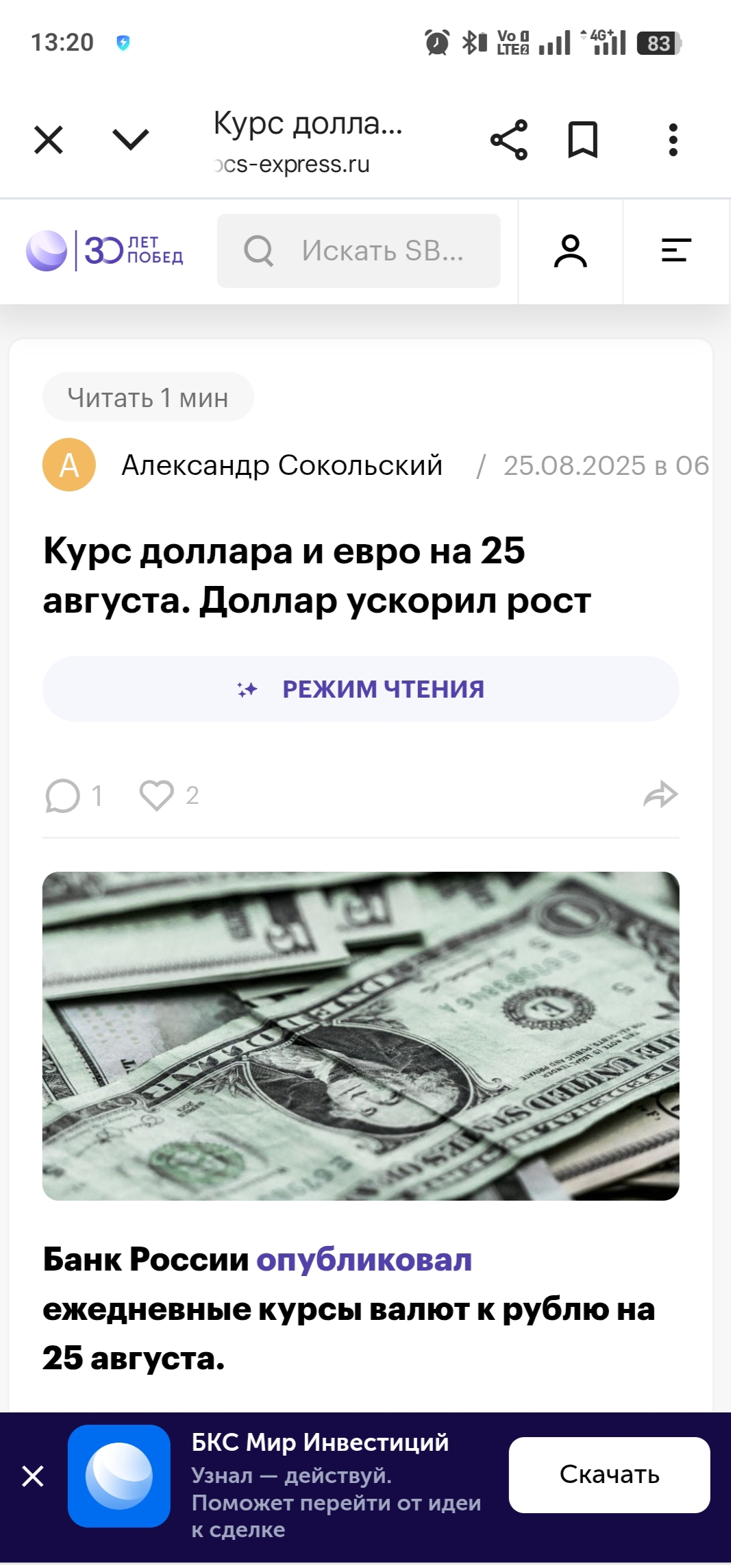The image size is (731, 1568).
Task: Follow the опубликовал link
Action: click(x=364, y=1260)
